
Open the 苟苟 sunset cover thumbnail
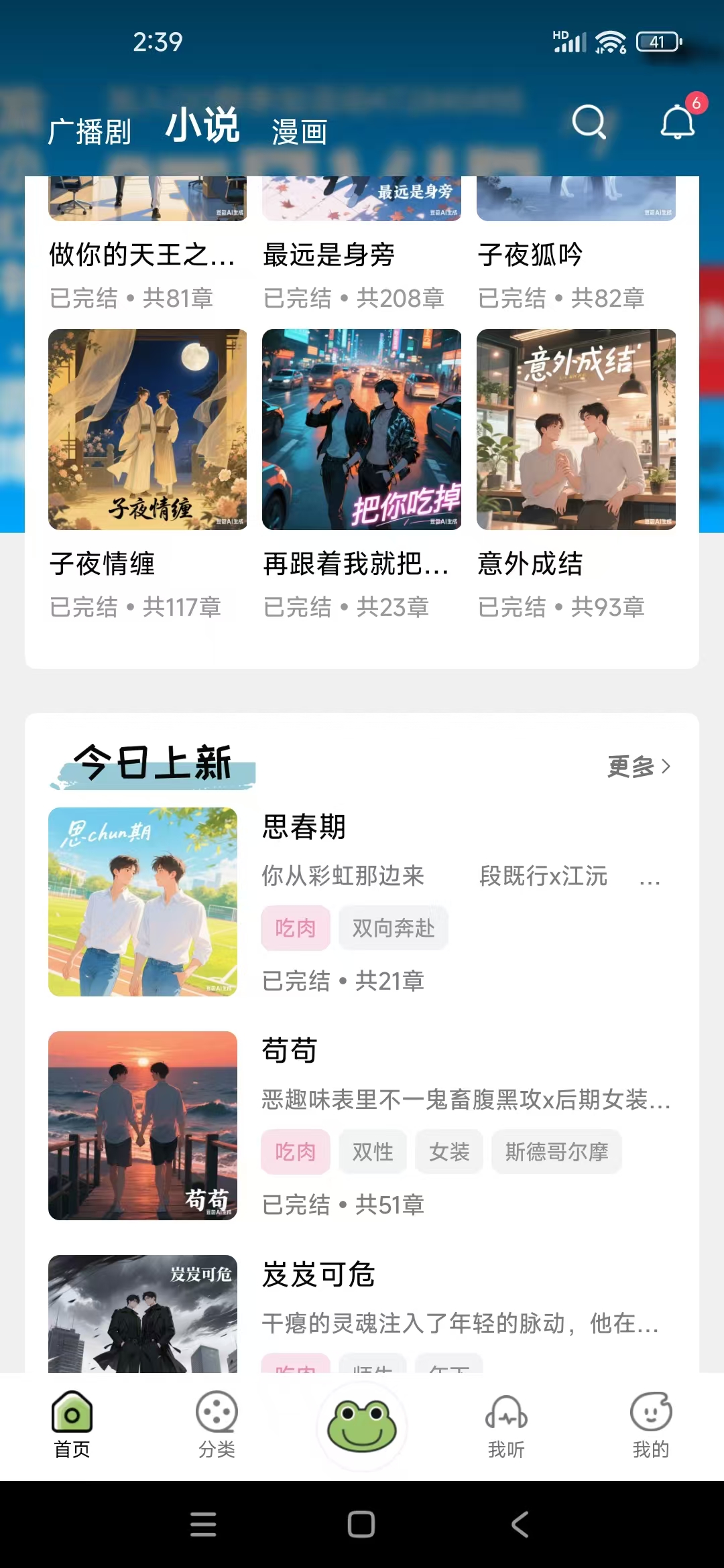click(143, 1128)
